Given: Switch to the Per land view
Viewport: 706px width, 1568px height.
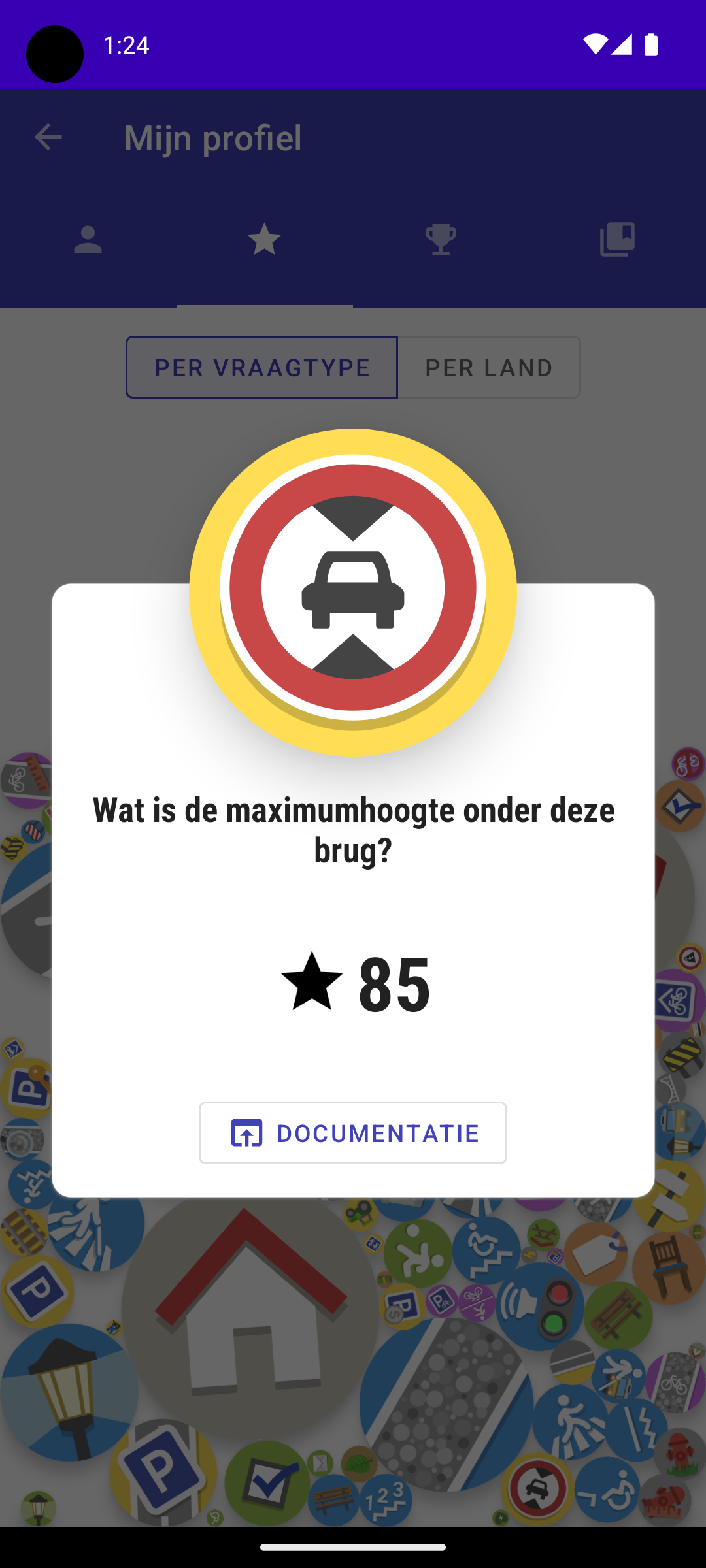Looking at the screenshot, I should tap(489, 367).
